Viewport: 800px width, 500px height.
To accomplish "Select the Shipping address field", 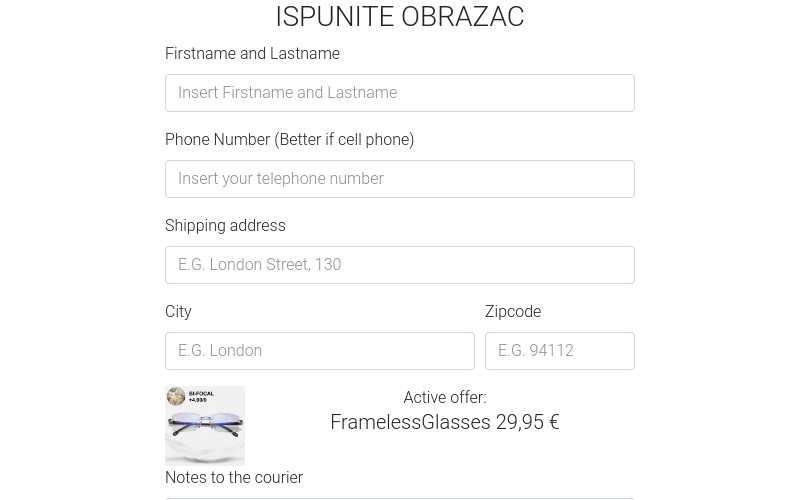I will click(x=399, y=265).
